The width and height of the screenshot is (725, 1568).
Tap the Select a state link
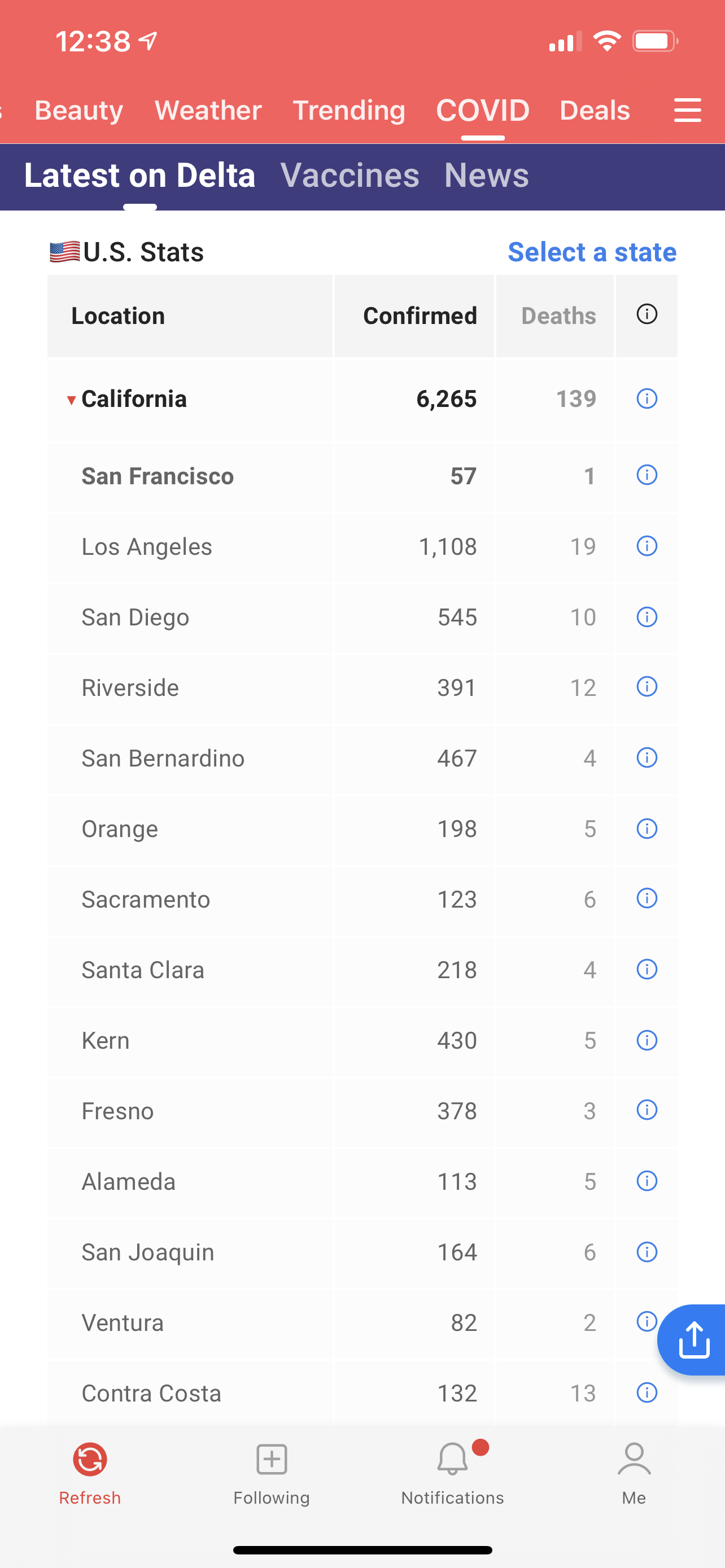click(x=592, y=252)
